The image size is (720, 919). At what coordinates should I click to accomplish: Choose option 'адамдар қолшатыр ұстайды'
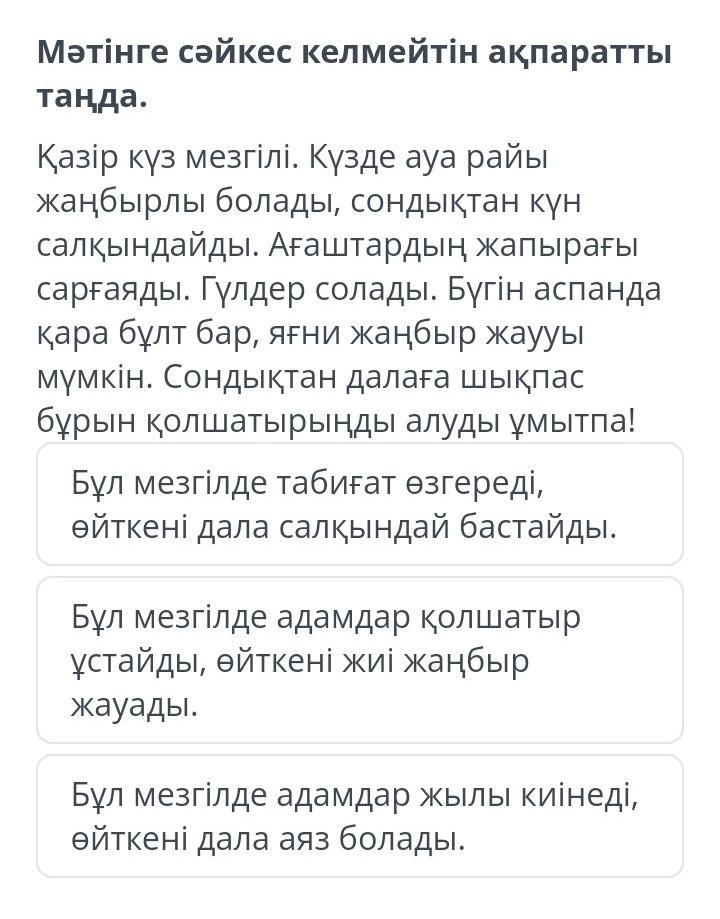pyautogui.click(x=360, y=661)
